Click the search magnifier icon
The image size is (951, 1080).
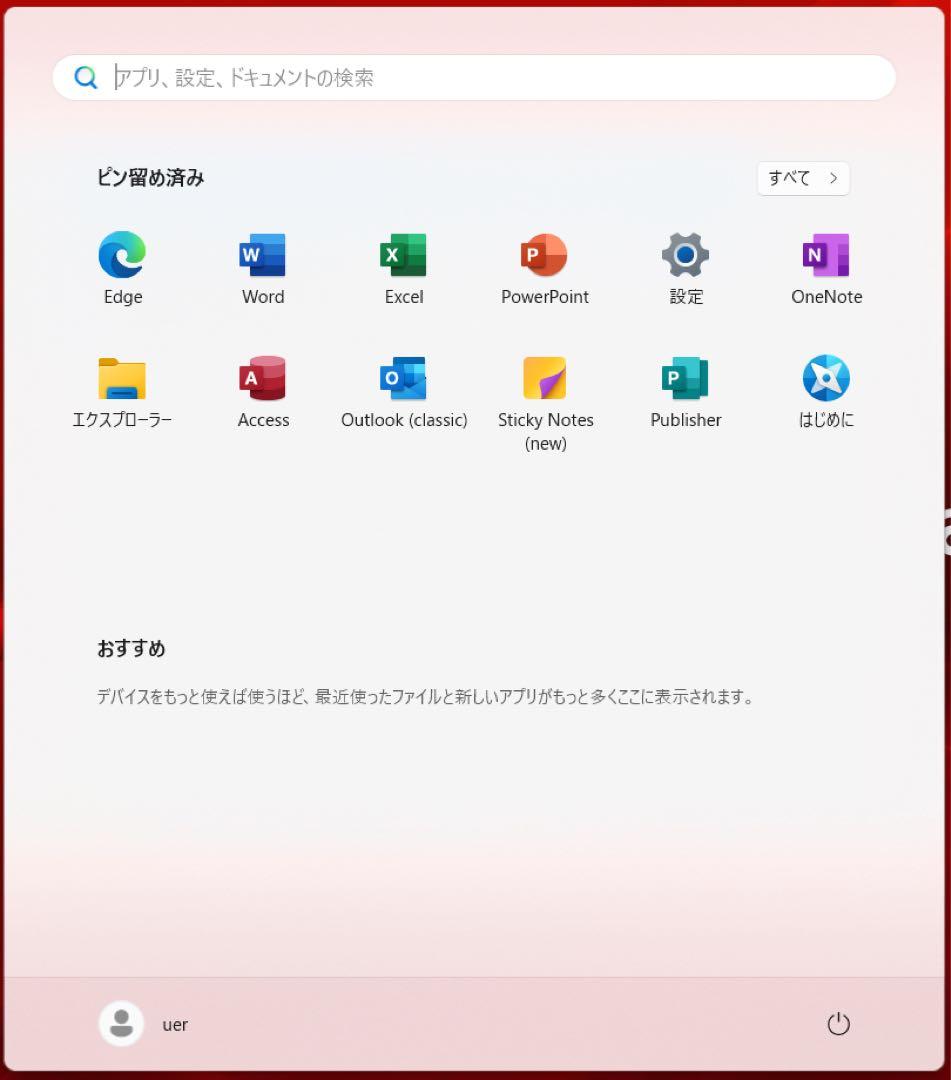(x=85, y=76)
